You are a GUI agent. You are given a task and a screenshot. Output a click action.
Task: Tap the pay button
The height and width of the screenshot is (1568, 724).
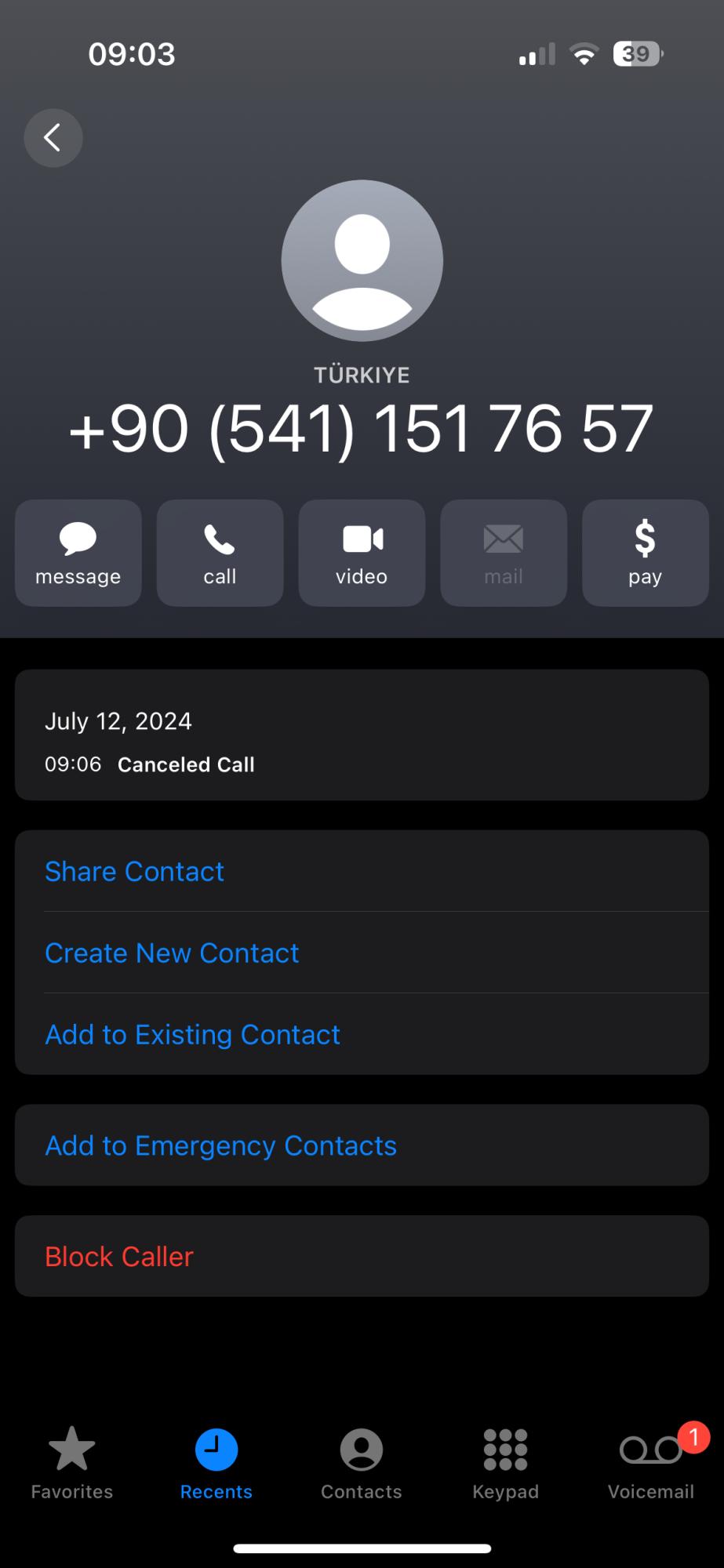(645, 553)
